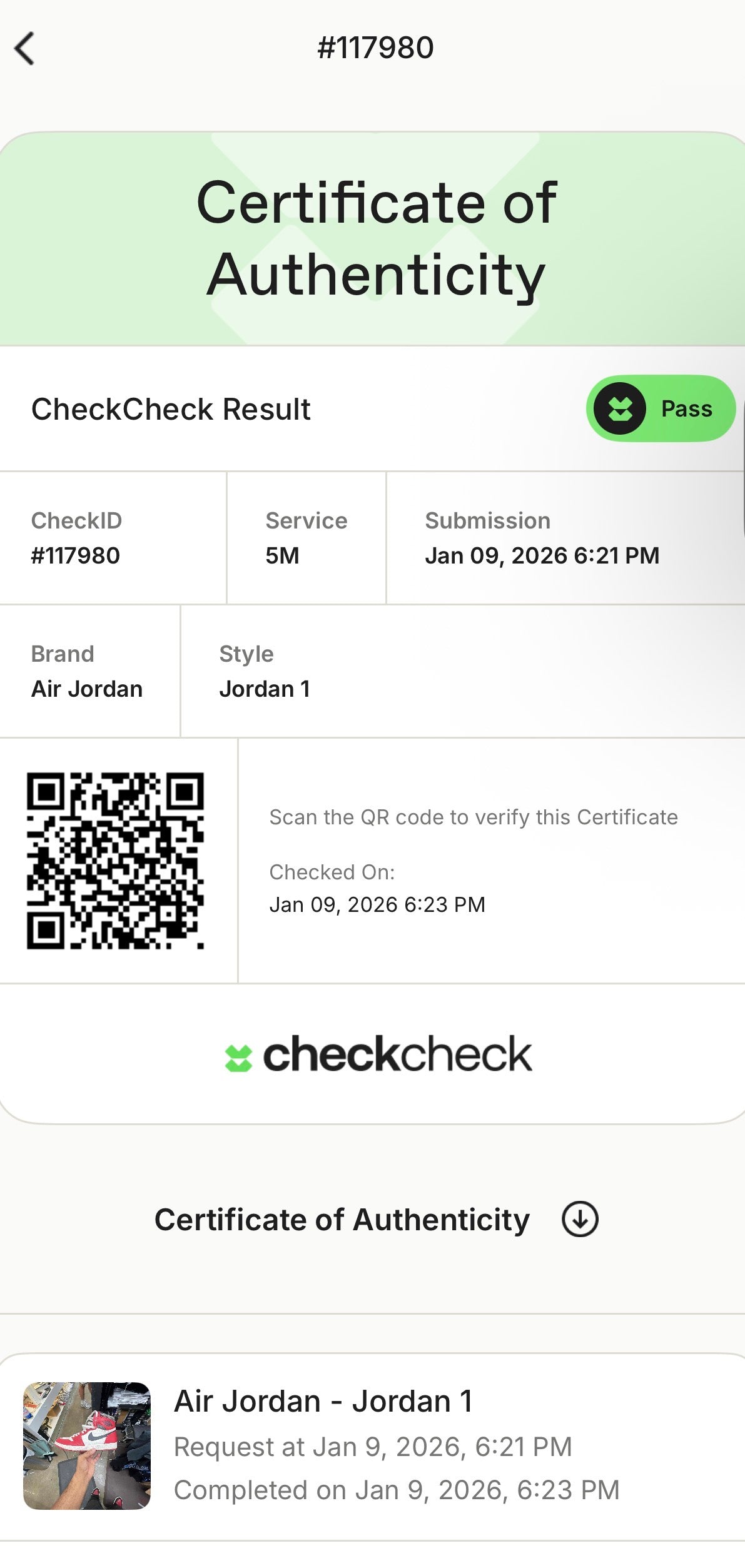The width and height of the screenshot is (745, 1568).
Task: Open the Air Jordan - Jordan 1 request card
Action: click(373, 1447)
